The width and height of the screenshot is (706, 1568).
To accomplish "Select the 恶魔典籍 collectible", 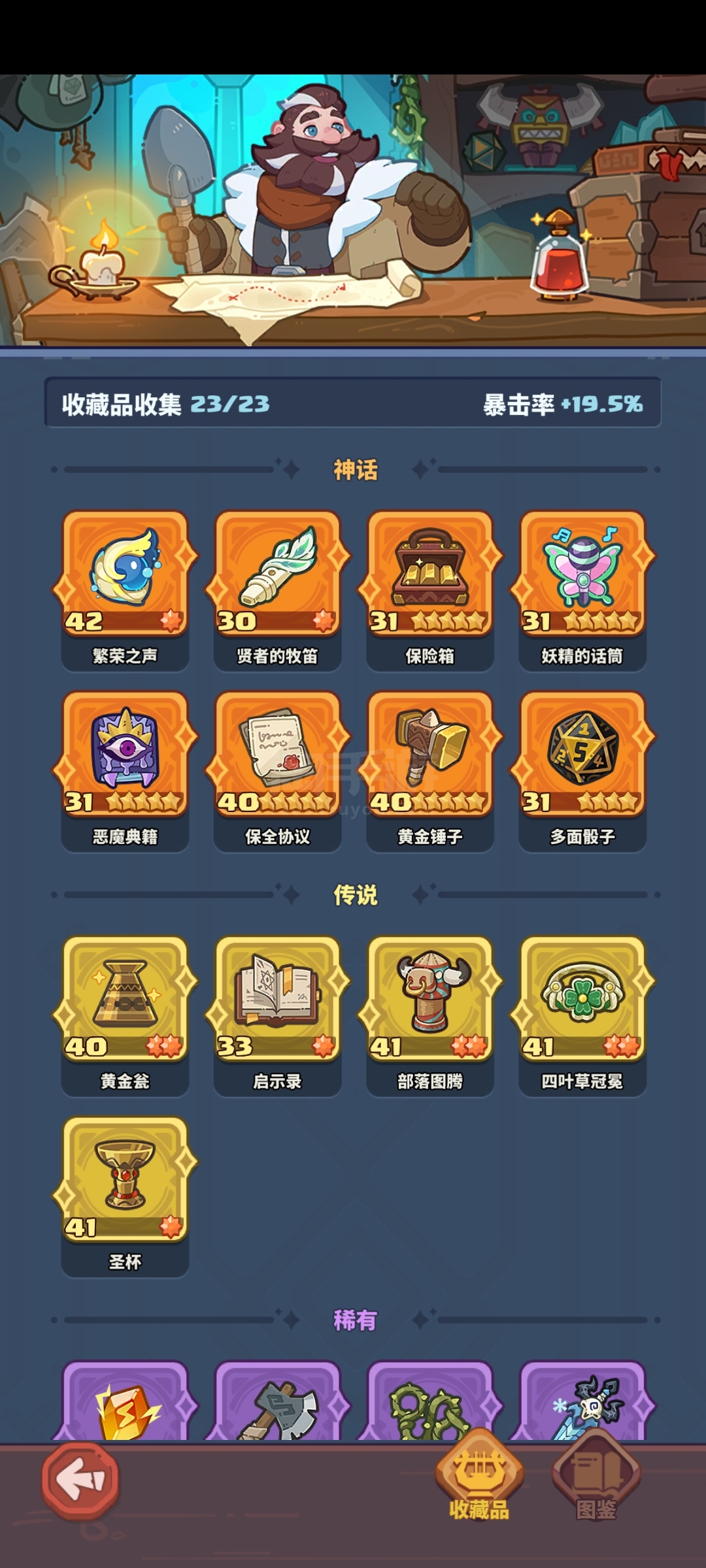I will pos(125,772).
